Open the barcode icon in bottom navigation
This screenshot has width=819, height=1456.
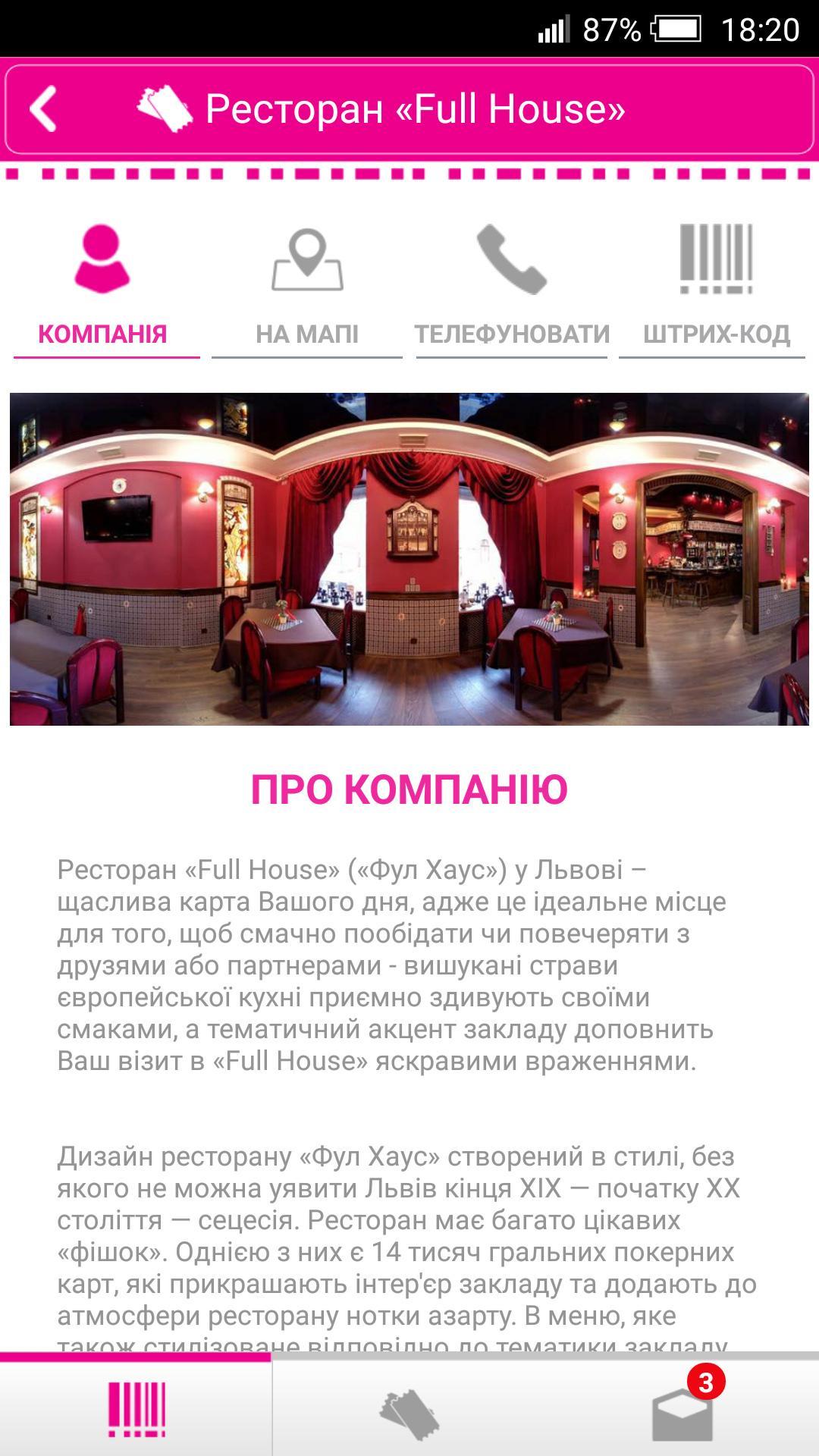[136, 1409]
